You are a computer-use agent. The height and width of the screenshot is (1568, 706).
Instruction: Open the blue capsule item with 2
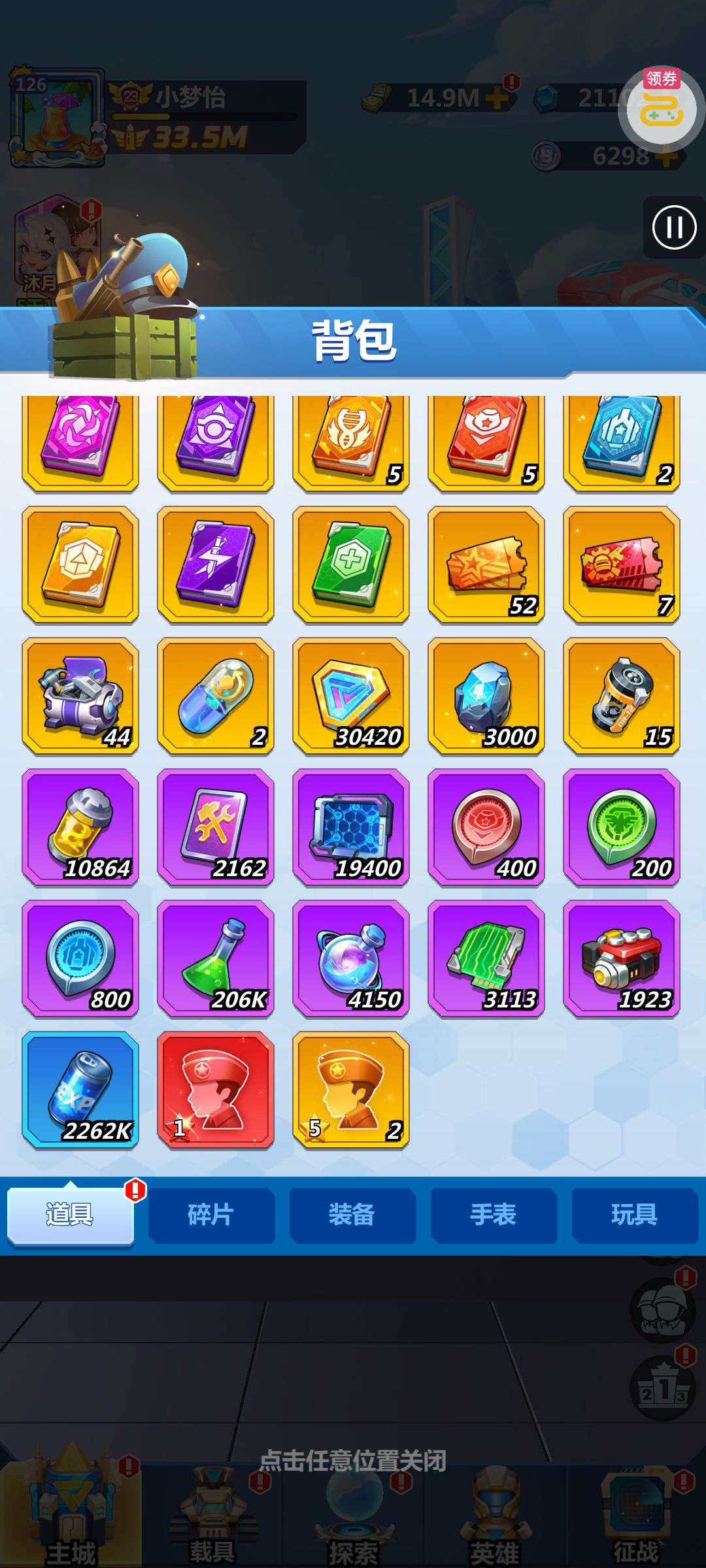[x=216, y=696]
